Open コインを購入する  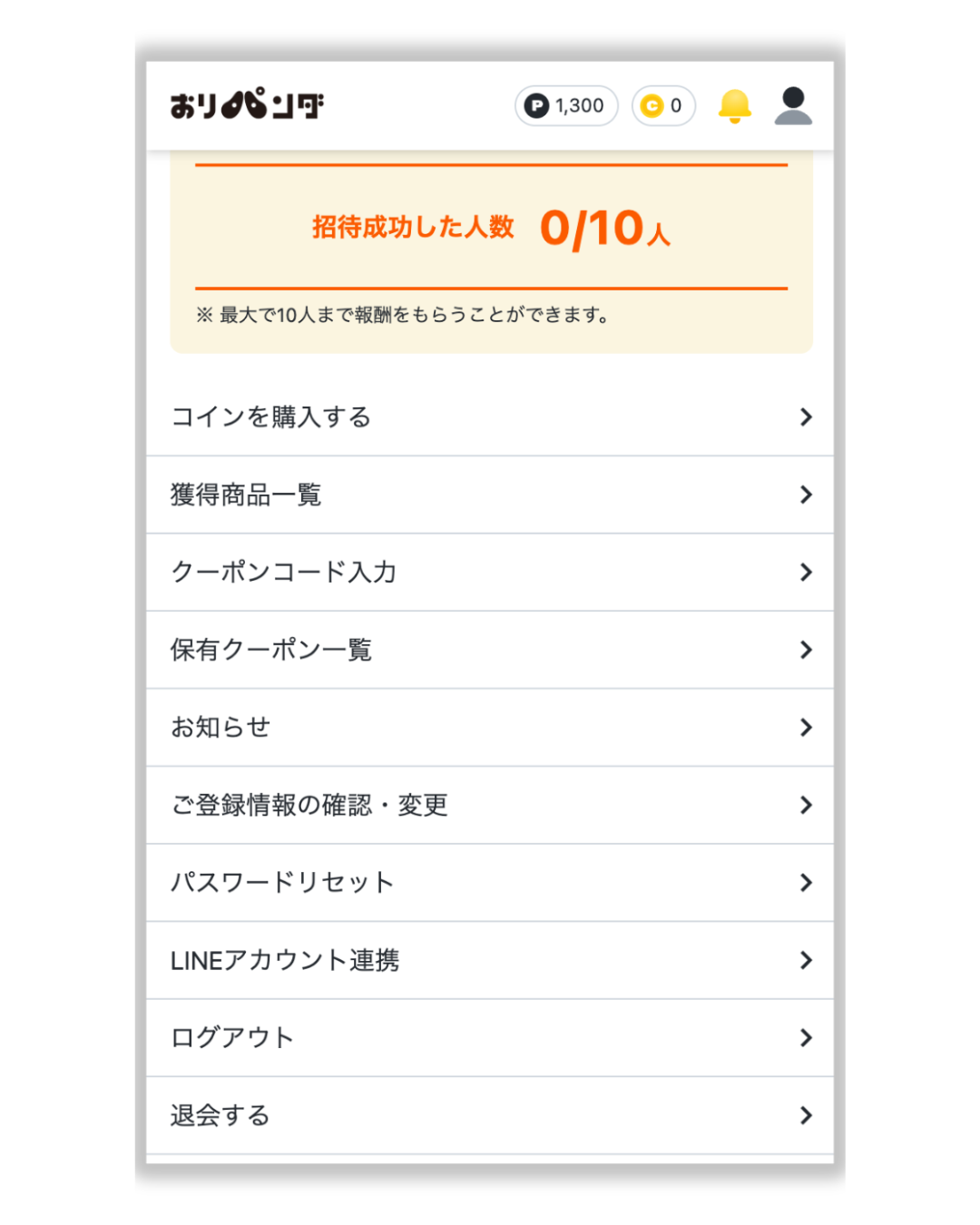coord(490,417)
